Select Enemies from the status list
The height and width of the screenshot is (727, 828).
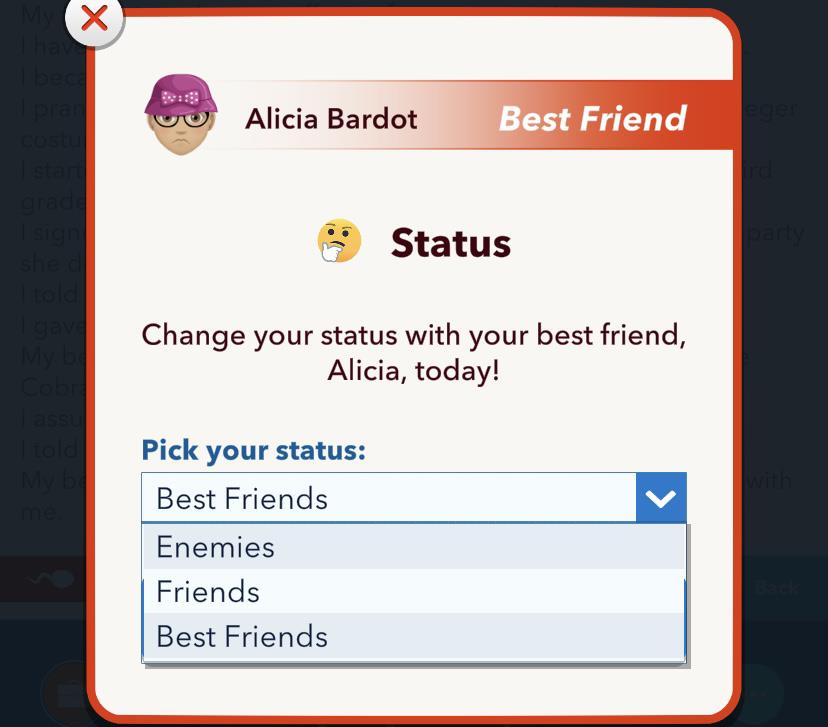pos(414,547)
